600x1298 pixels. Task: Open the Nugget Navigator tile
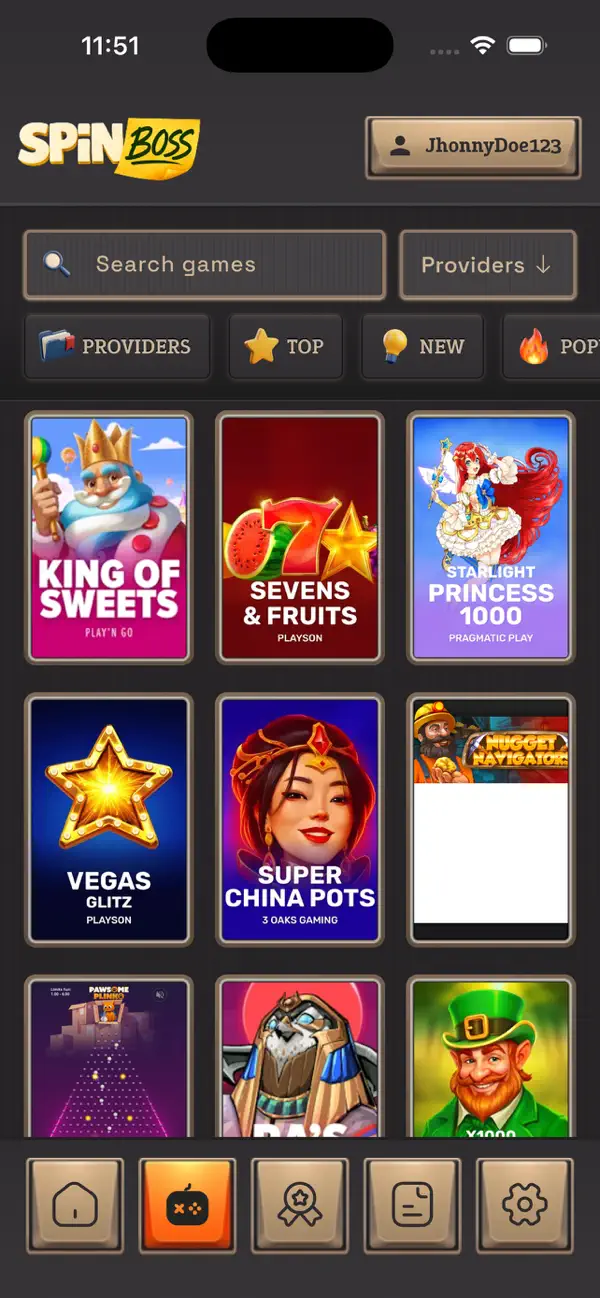(491, 820)
